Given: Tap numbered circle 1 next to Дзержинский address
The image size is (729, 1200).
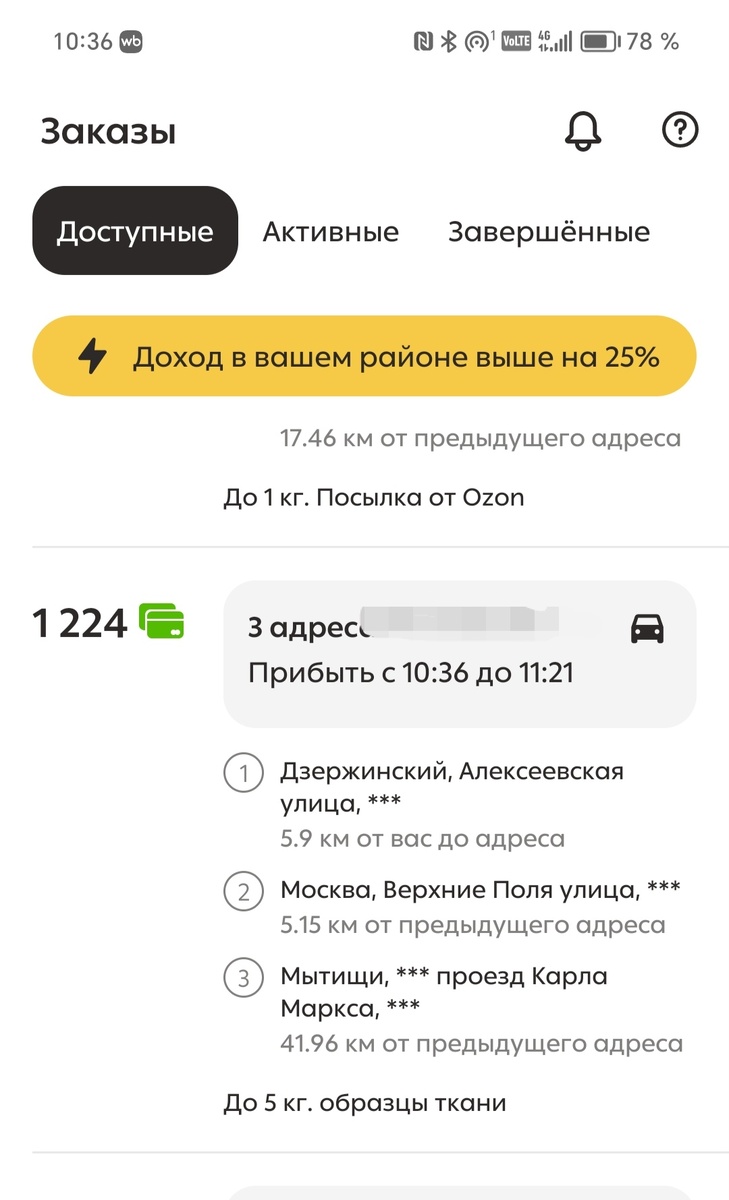Looking at the screenshot, I should [x=244, y=773].
